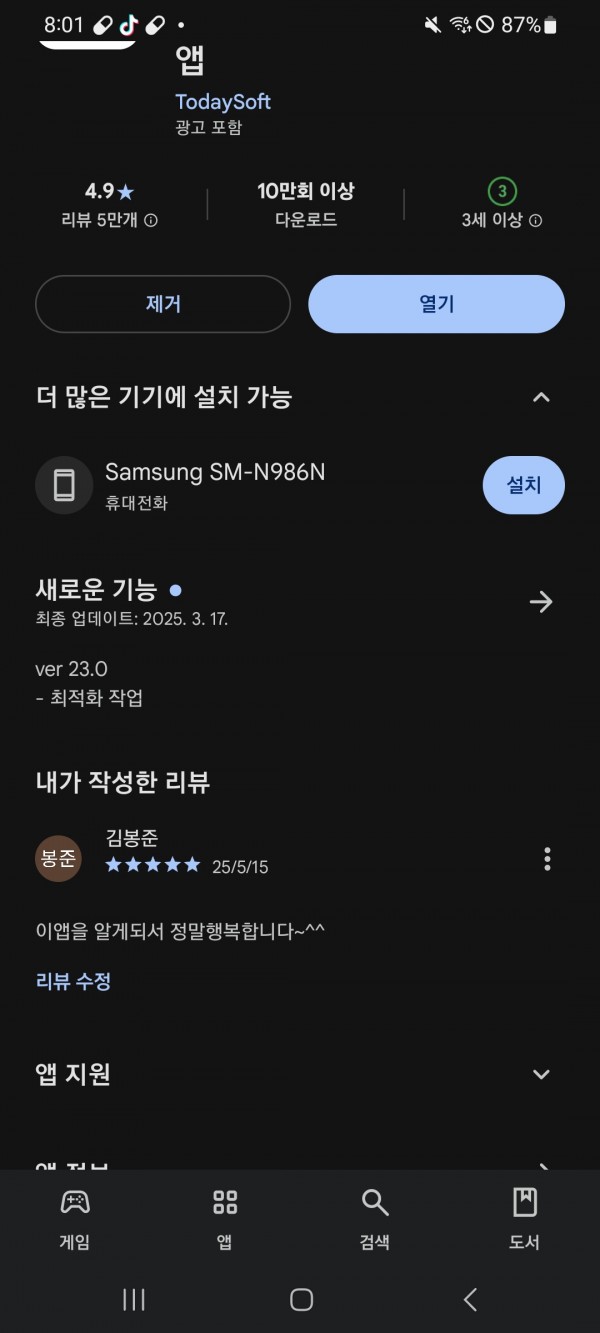The image size is (600, 1333).
Task: Collapse the 더 많은 기기에 설치 가능 section
Action: point(541,397)
